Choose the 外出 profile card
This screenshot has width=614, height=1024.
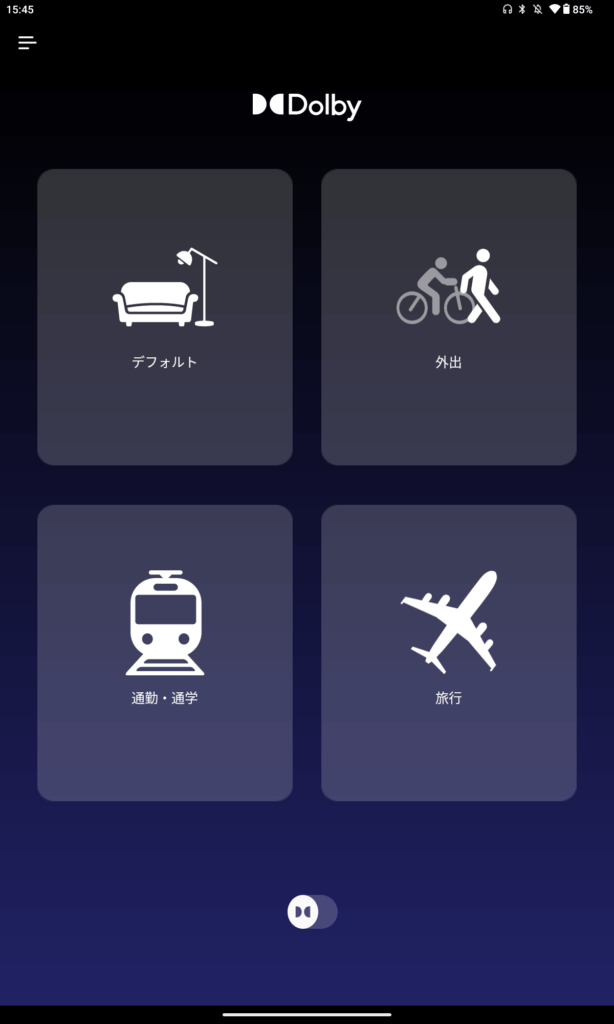tap(449, 317)
